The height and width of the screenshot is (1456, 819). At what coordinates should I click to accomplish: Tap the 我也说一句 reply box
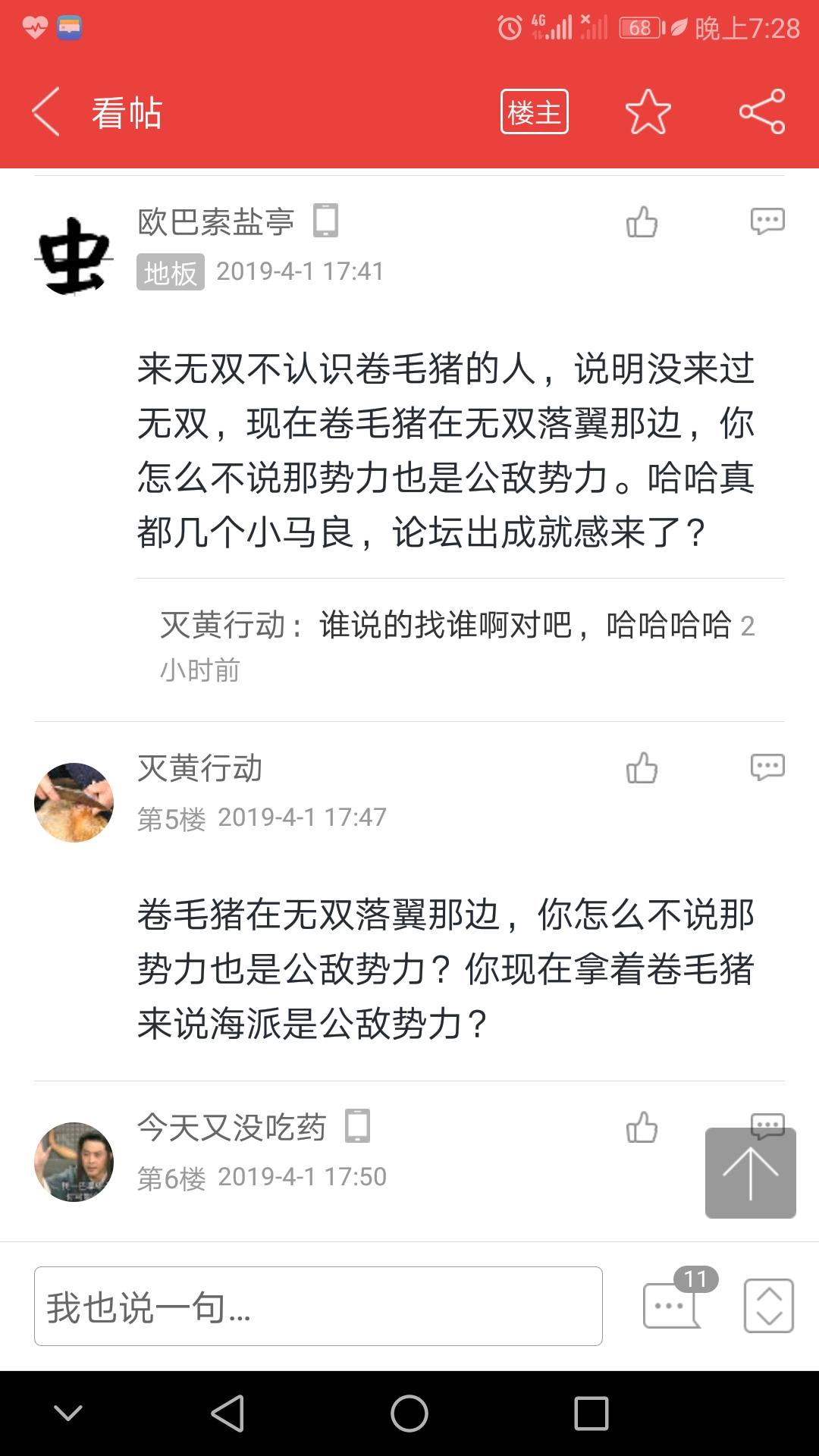[x=318, y=1306]
